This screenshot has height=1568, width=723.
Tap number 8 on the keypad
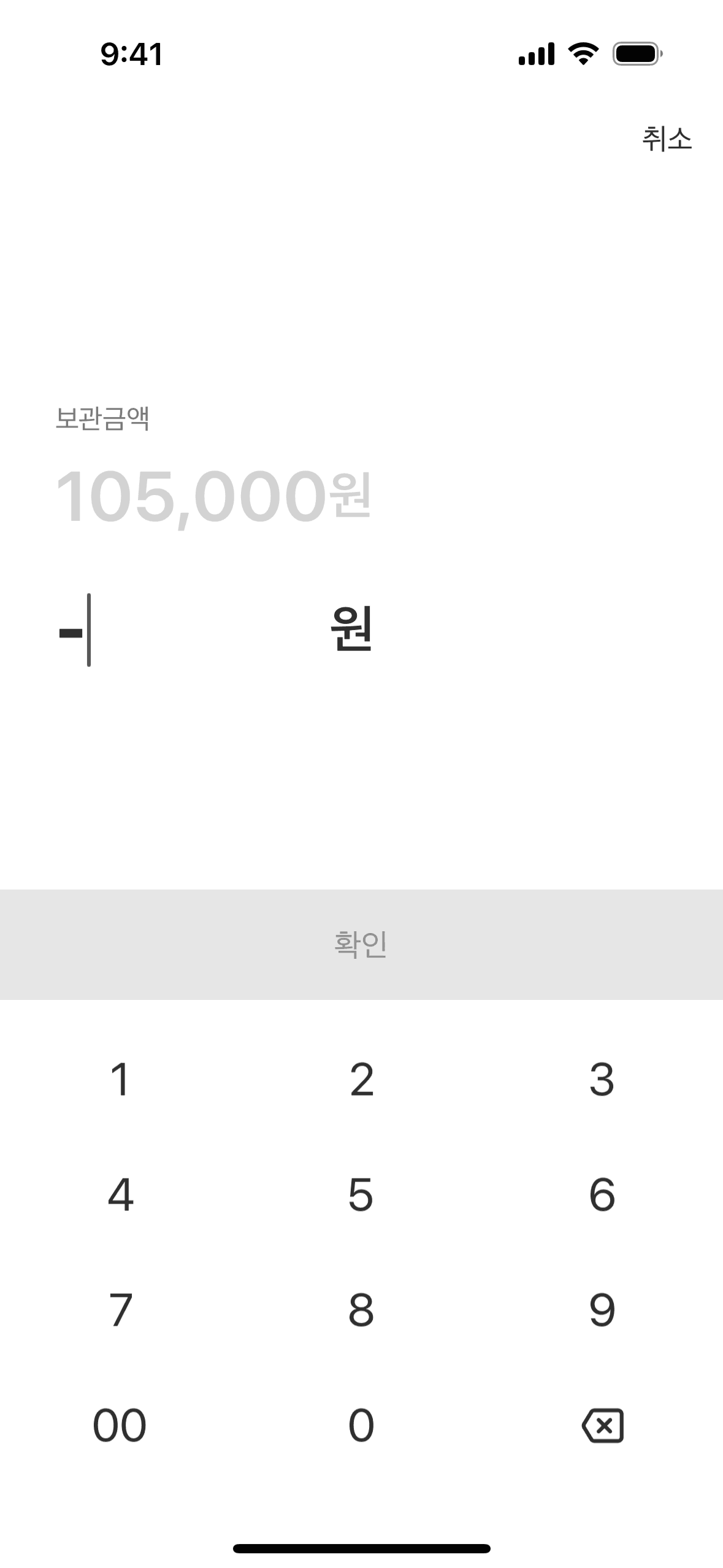pos(361,1310)
